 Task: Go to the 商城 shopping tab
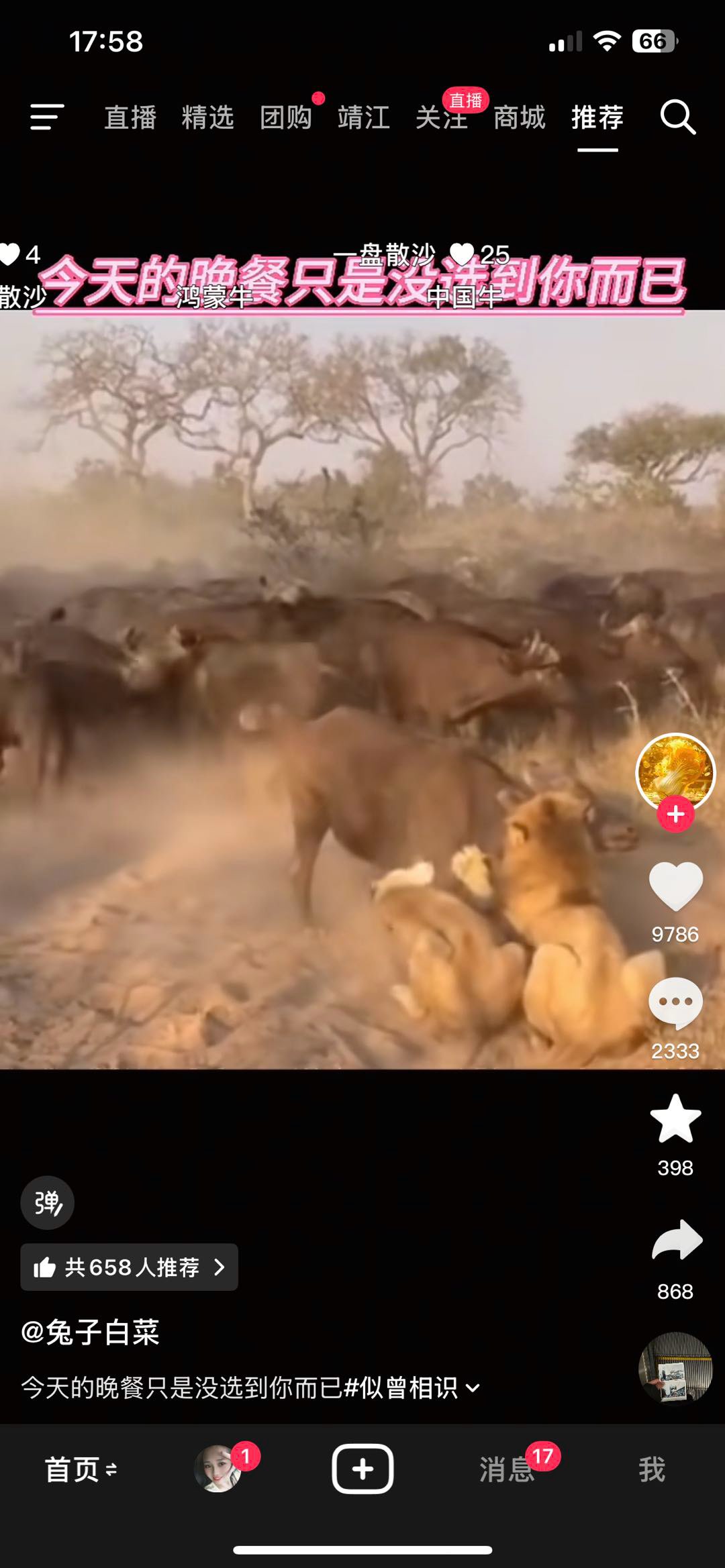tap(519, 117)
